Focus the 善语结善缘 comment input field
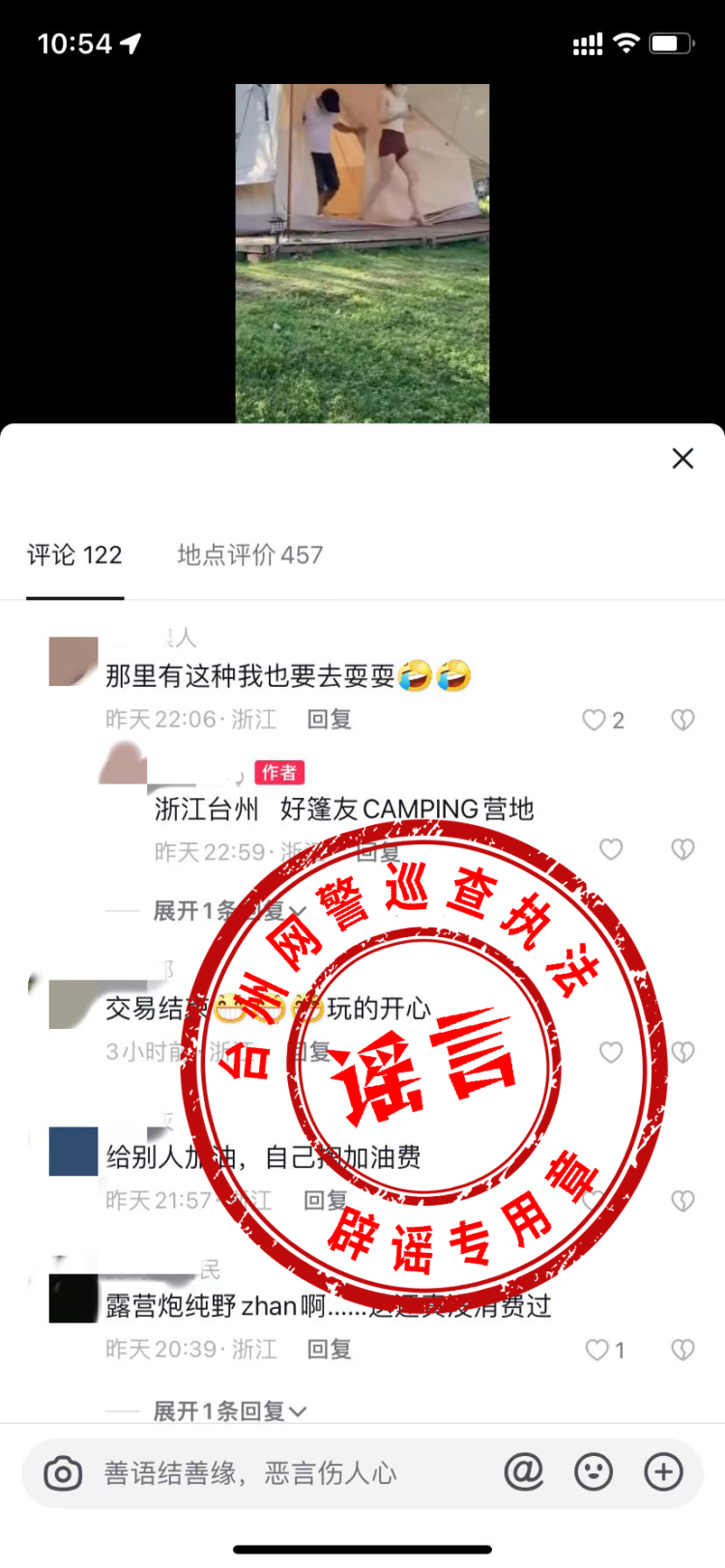Viewport: 725px width, 1568px height. [x=290, y=1473]
